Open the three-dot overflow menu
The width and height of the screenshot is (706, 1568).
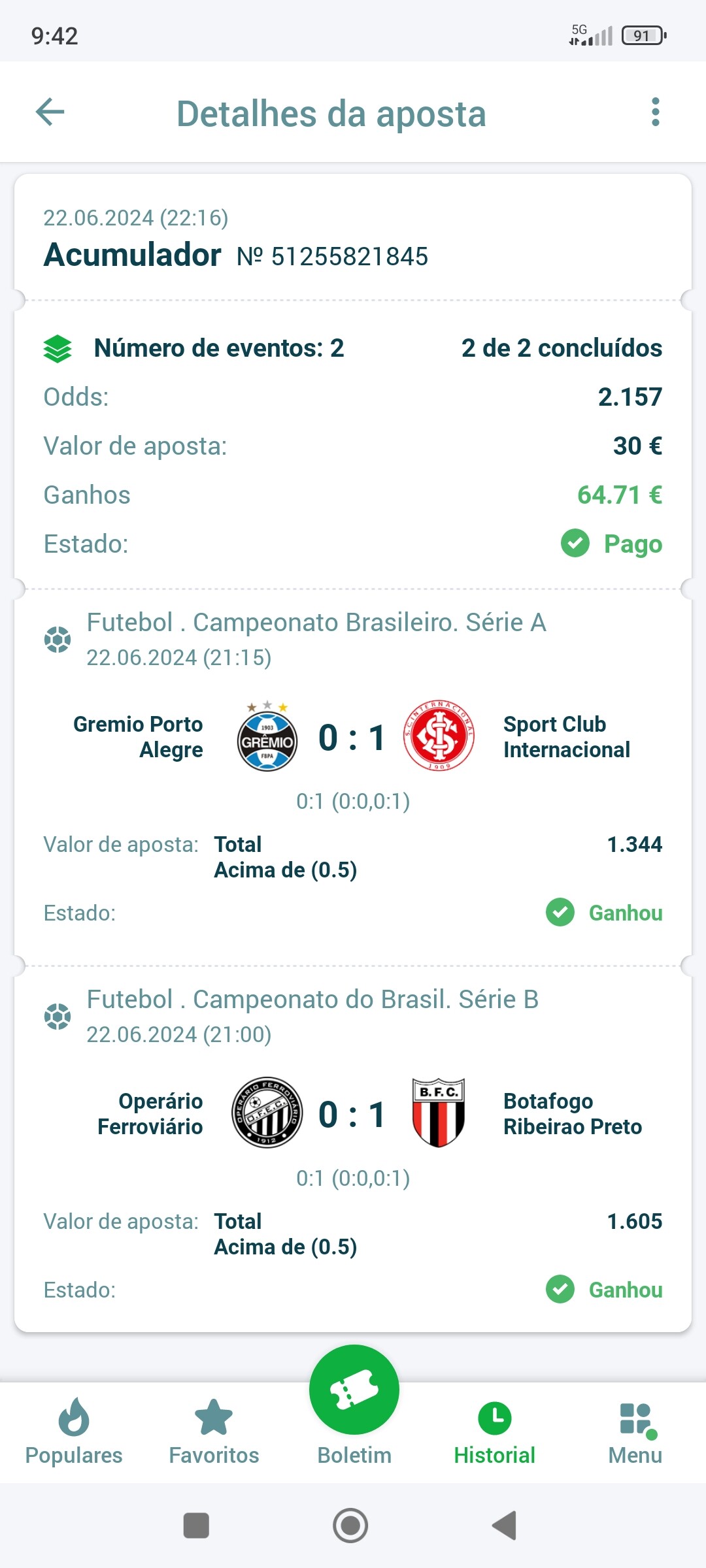[655, 112]
